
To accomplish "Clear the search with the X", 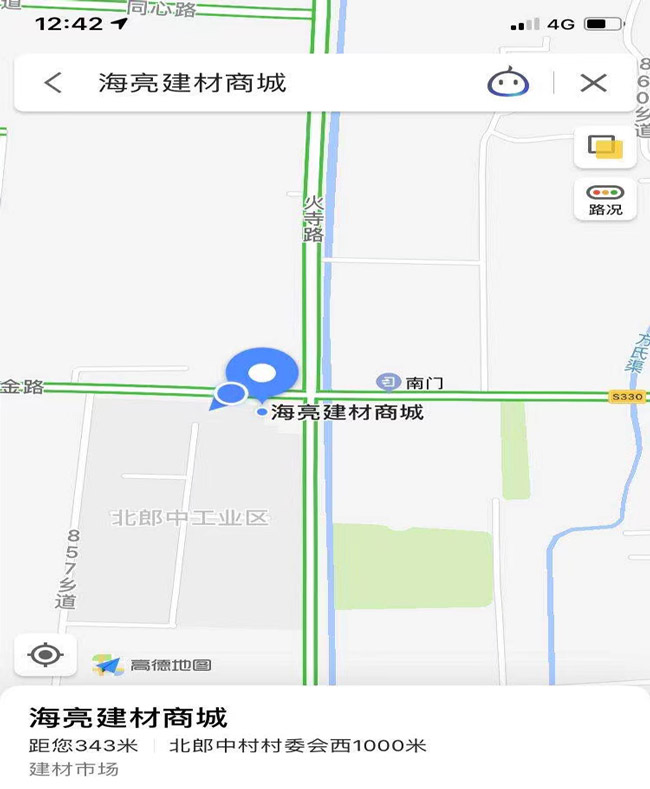I will click(593, 83).
